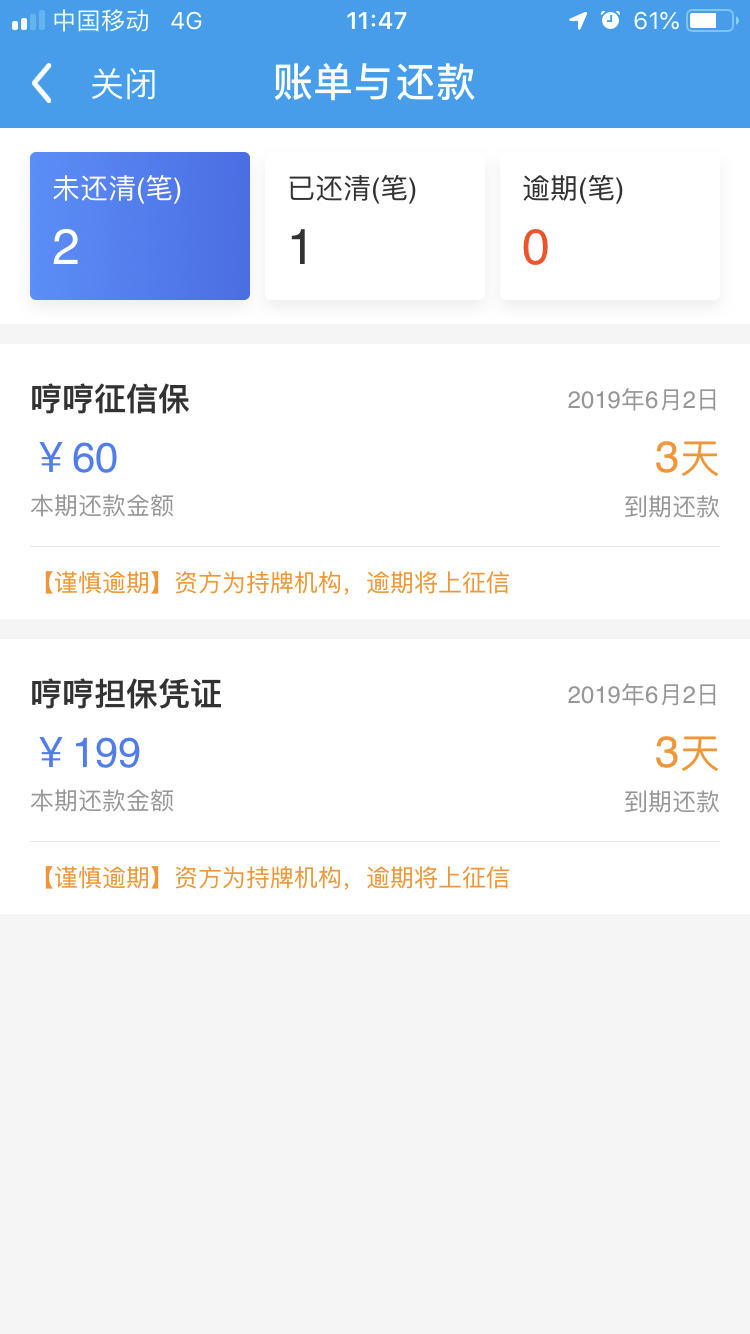750x1334 pixels.
Task: Tap the back arrow in the header
Action: [41, 83]
